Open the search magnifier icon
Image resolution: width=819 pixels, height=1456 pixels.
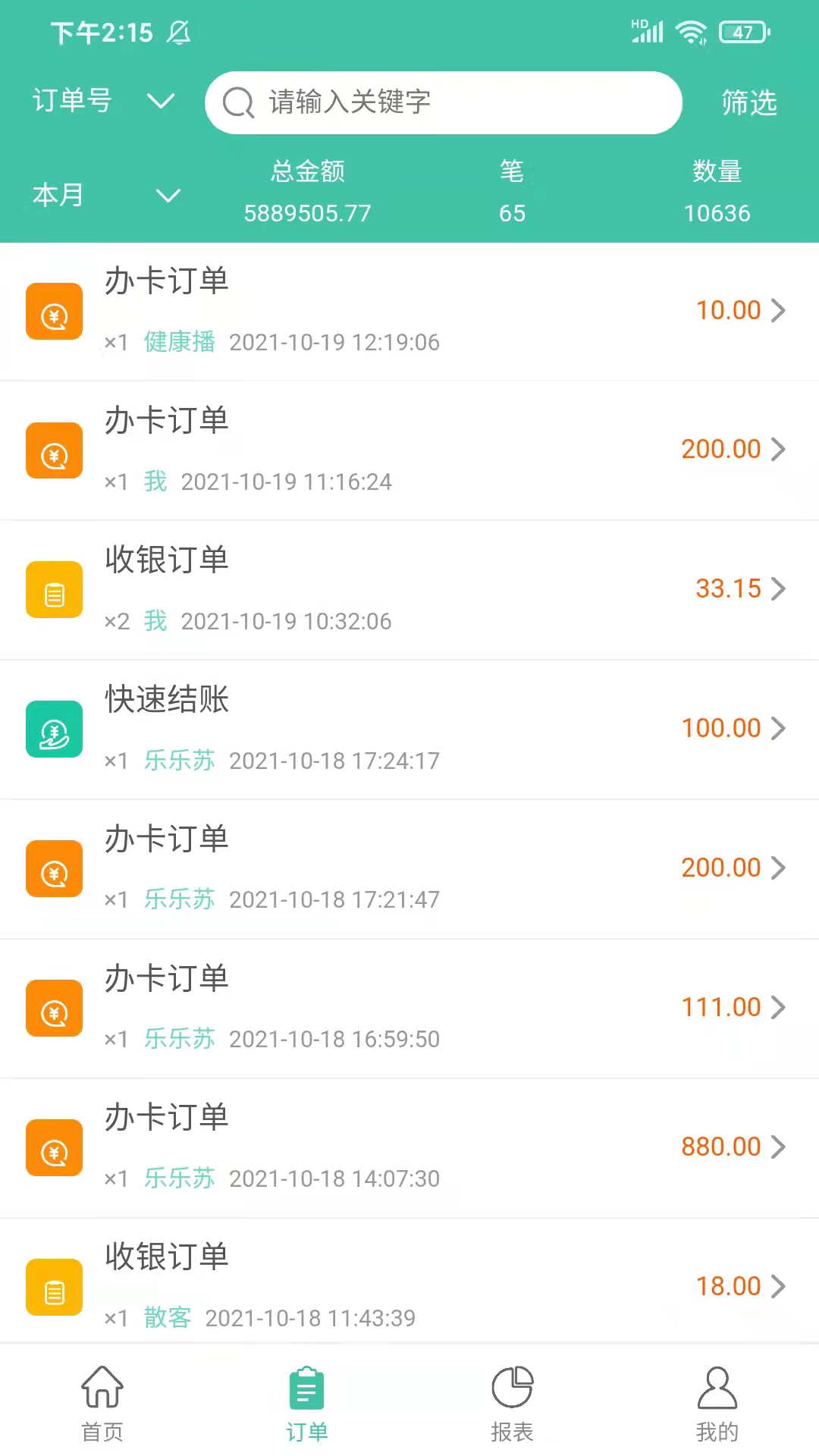pos(239,102)
